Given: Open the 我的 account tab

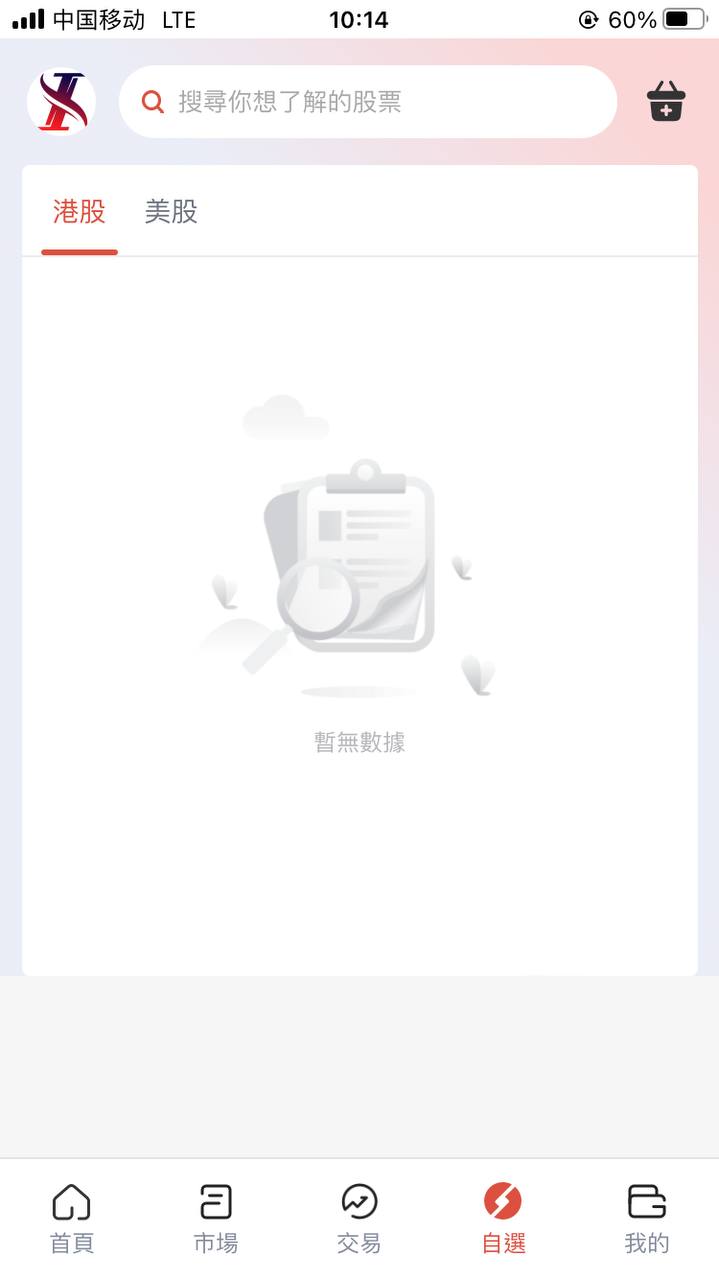Looking at the screenshot, I should (646, 1218).
